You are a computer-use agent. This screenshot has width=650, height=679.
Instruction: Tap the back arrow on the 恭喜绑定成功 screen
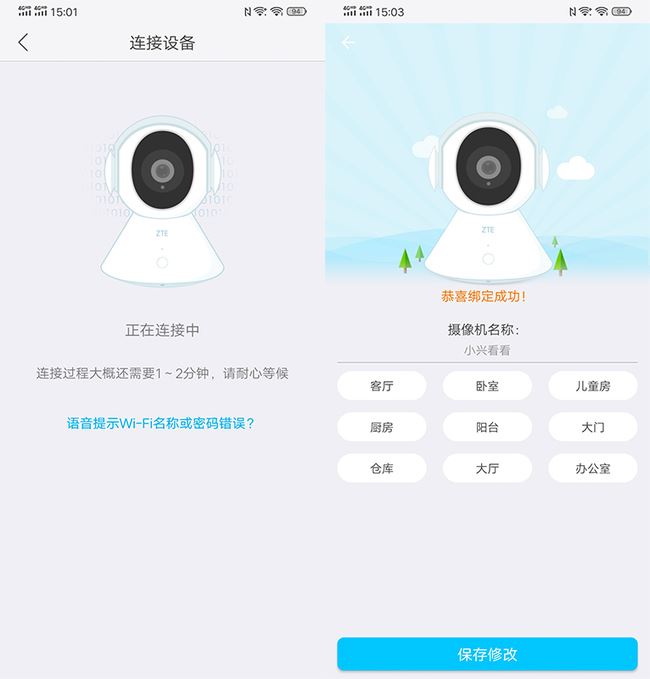(x=348, y=43)
